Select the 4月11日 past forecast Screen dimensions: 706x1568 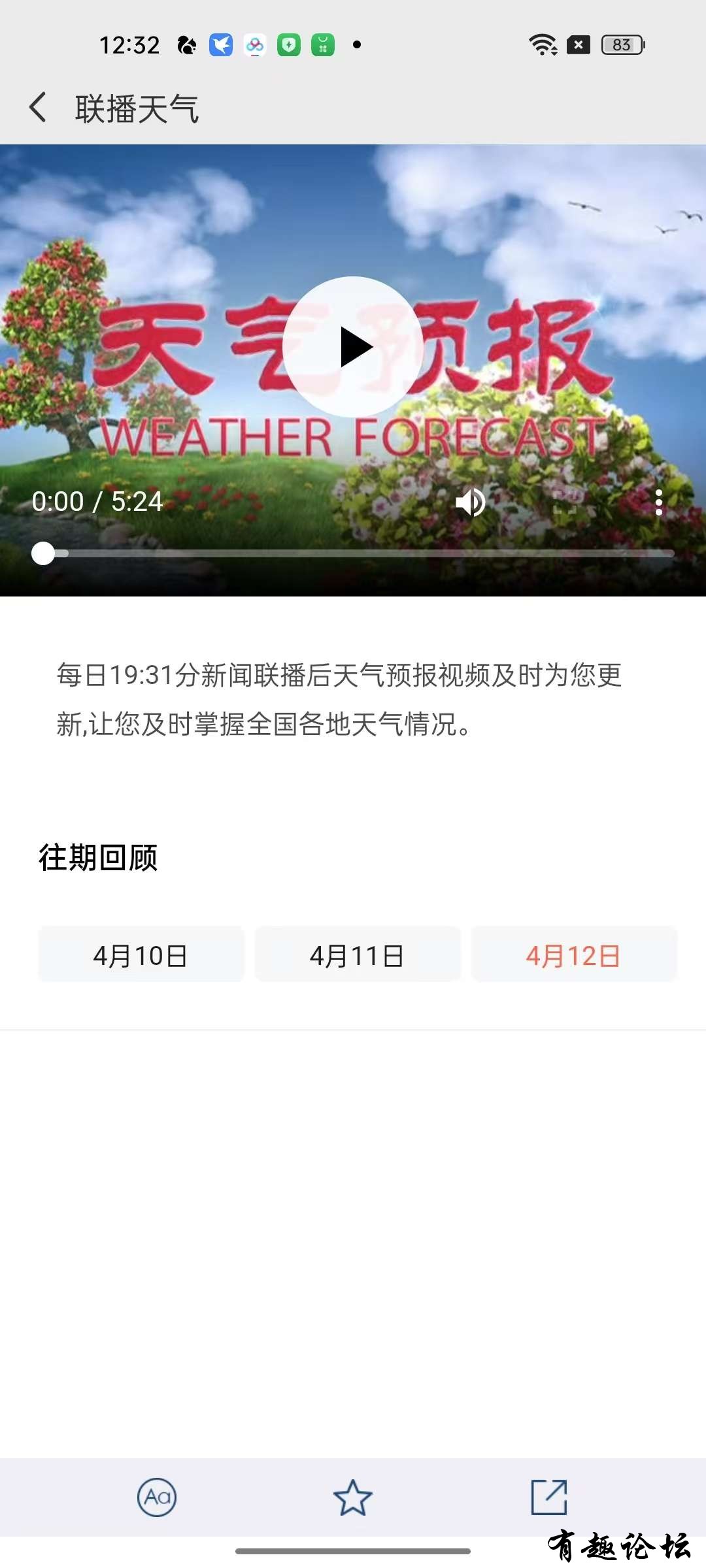click(x=357, y=955)
